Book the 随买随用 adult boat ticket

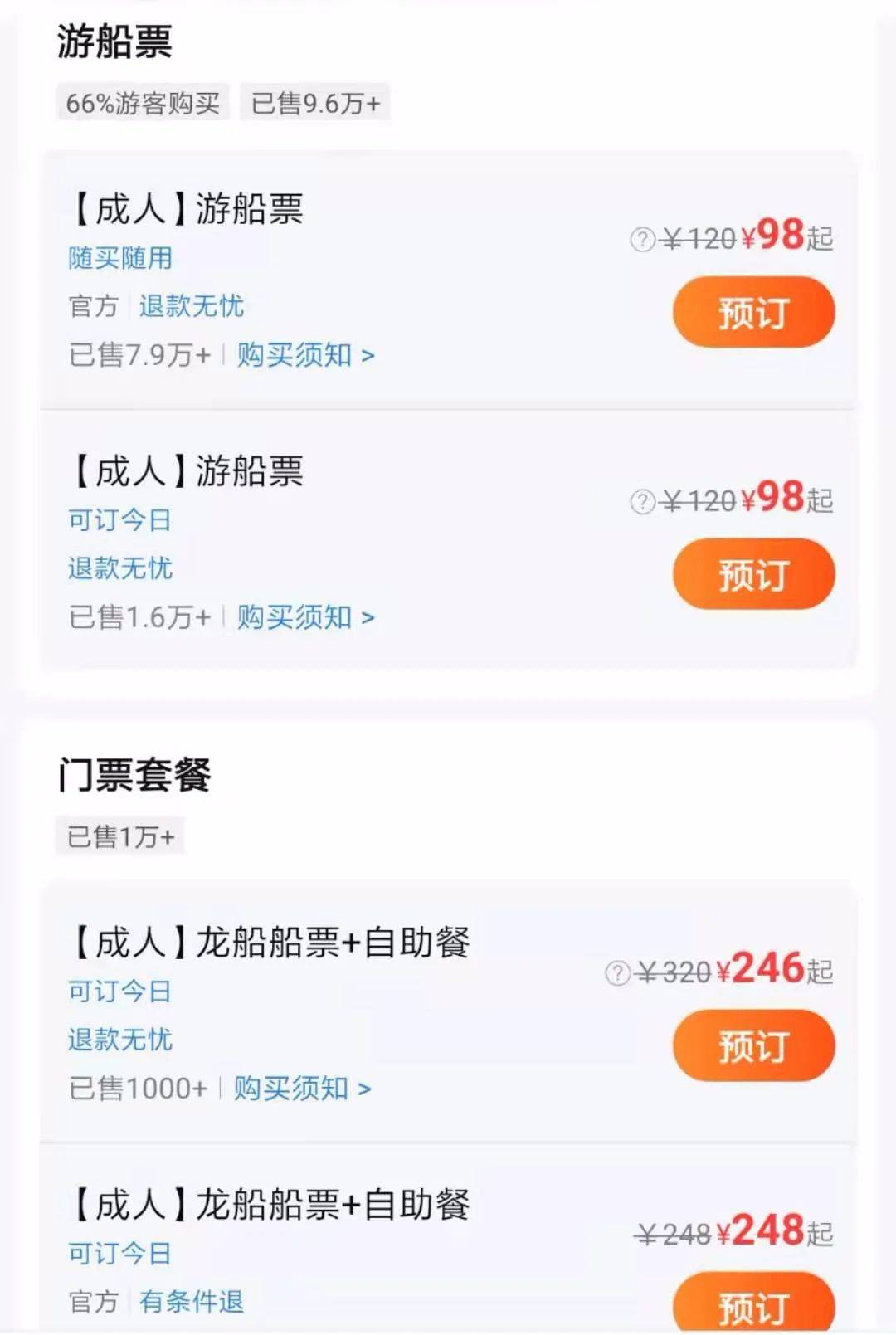point(752,313)
